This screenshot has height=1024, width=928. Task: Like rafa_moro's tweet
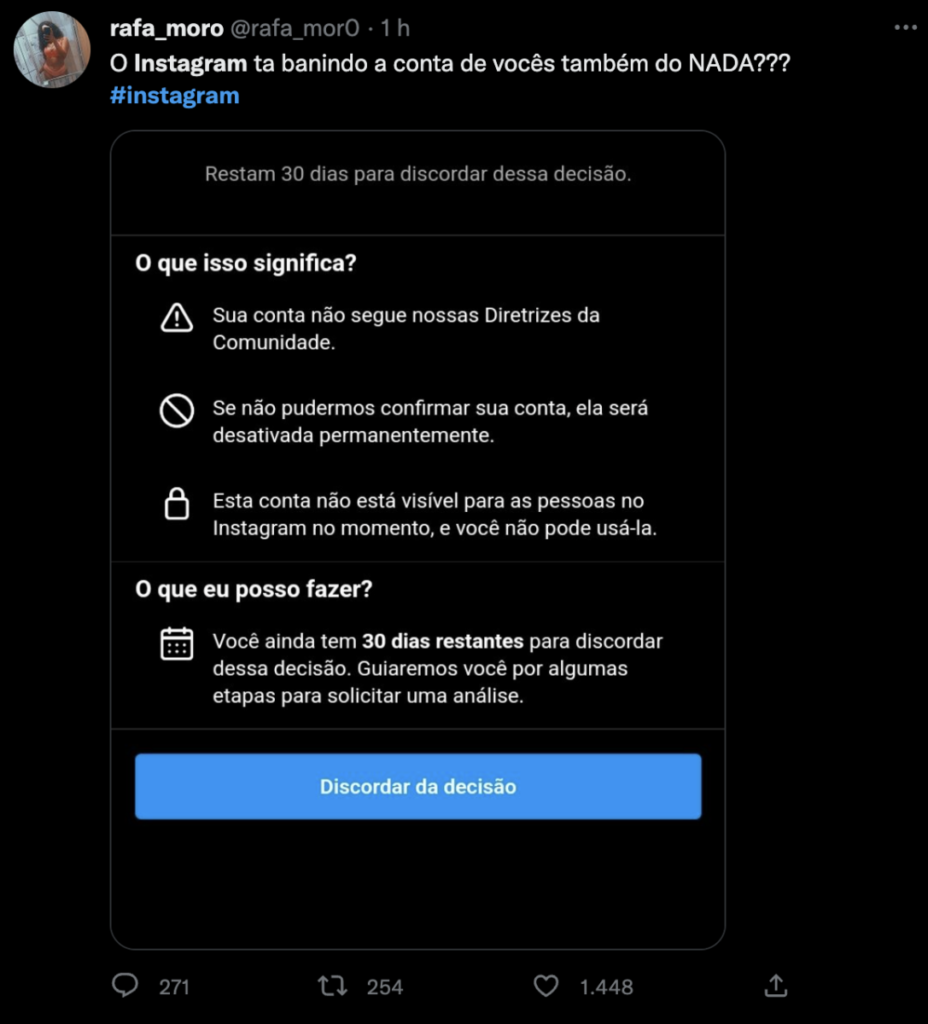546,986
